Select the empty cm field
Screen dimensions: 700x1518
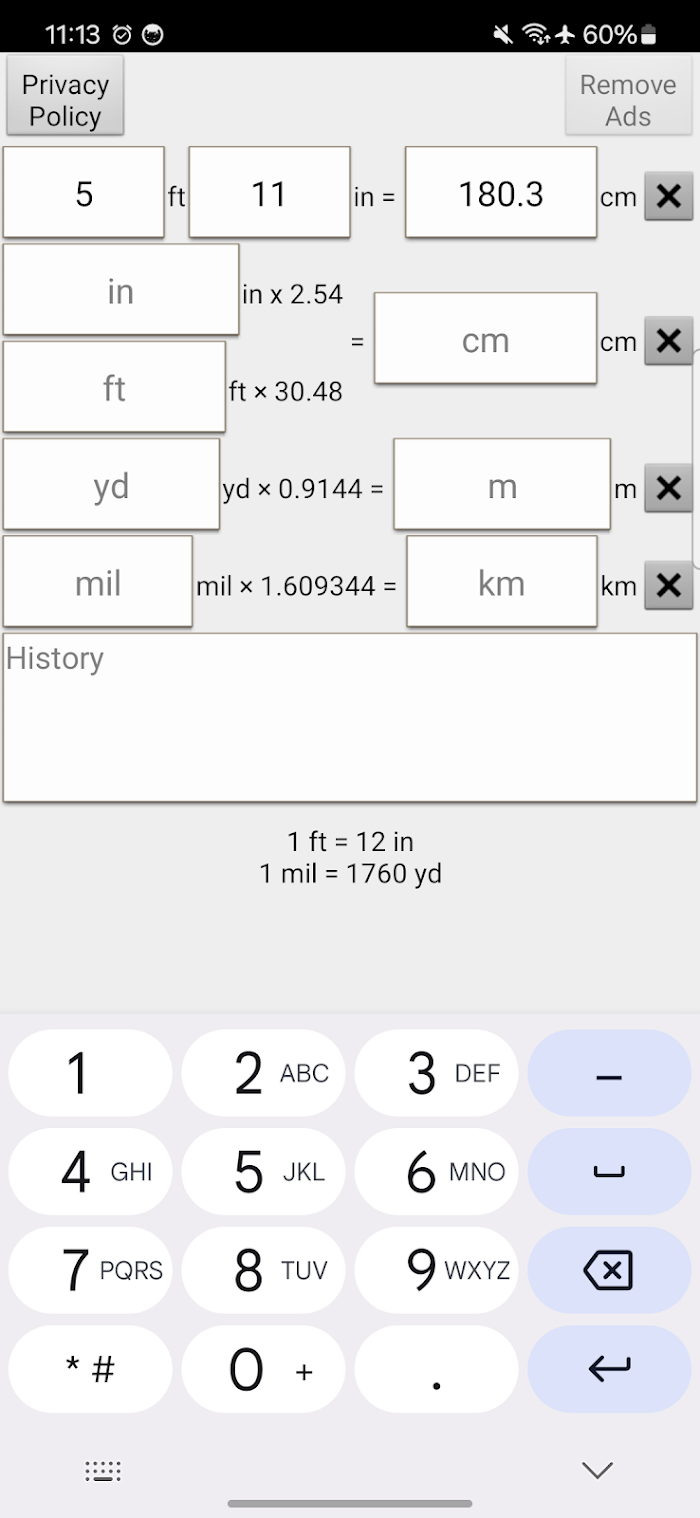pyautogui.click(x=485, y=339)
